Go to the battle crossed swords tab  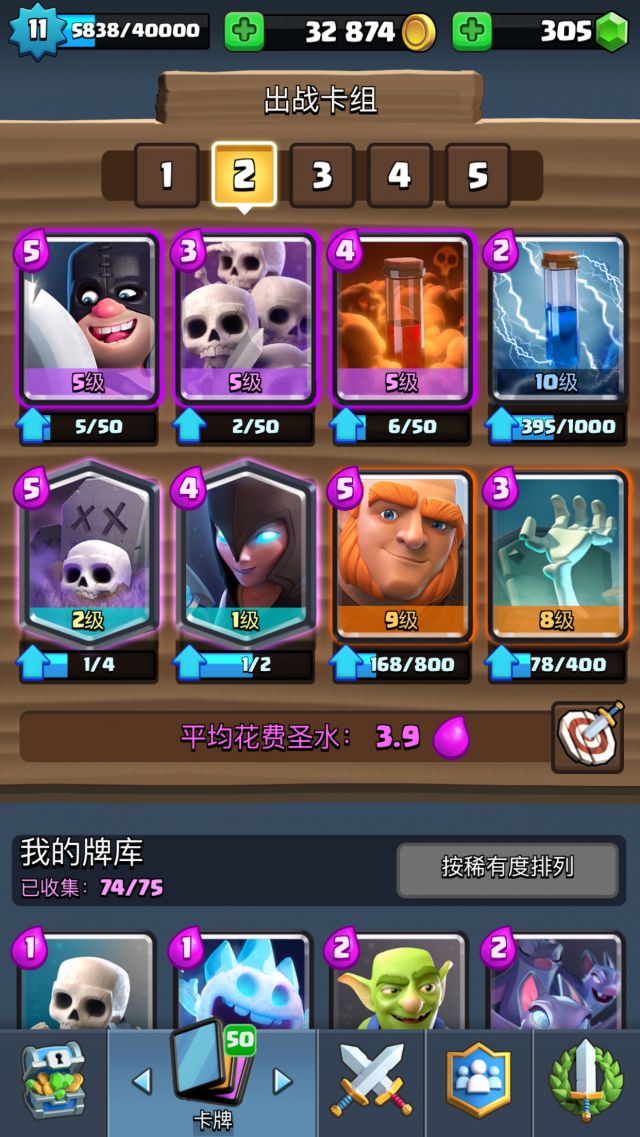tap(371, 1084)
